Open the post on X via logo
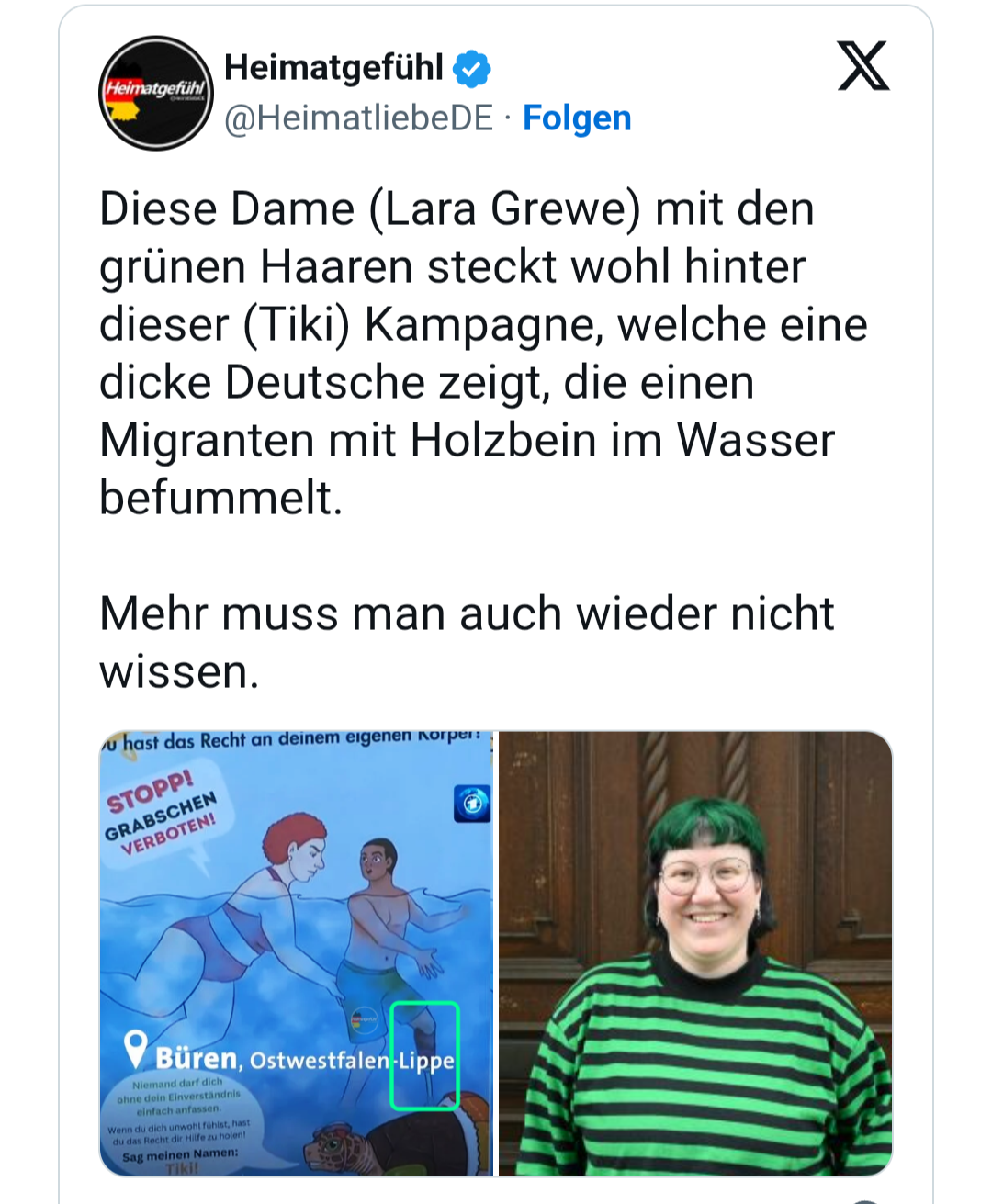The width and height of the screenshot is (992, 1204). [863, 66]
